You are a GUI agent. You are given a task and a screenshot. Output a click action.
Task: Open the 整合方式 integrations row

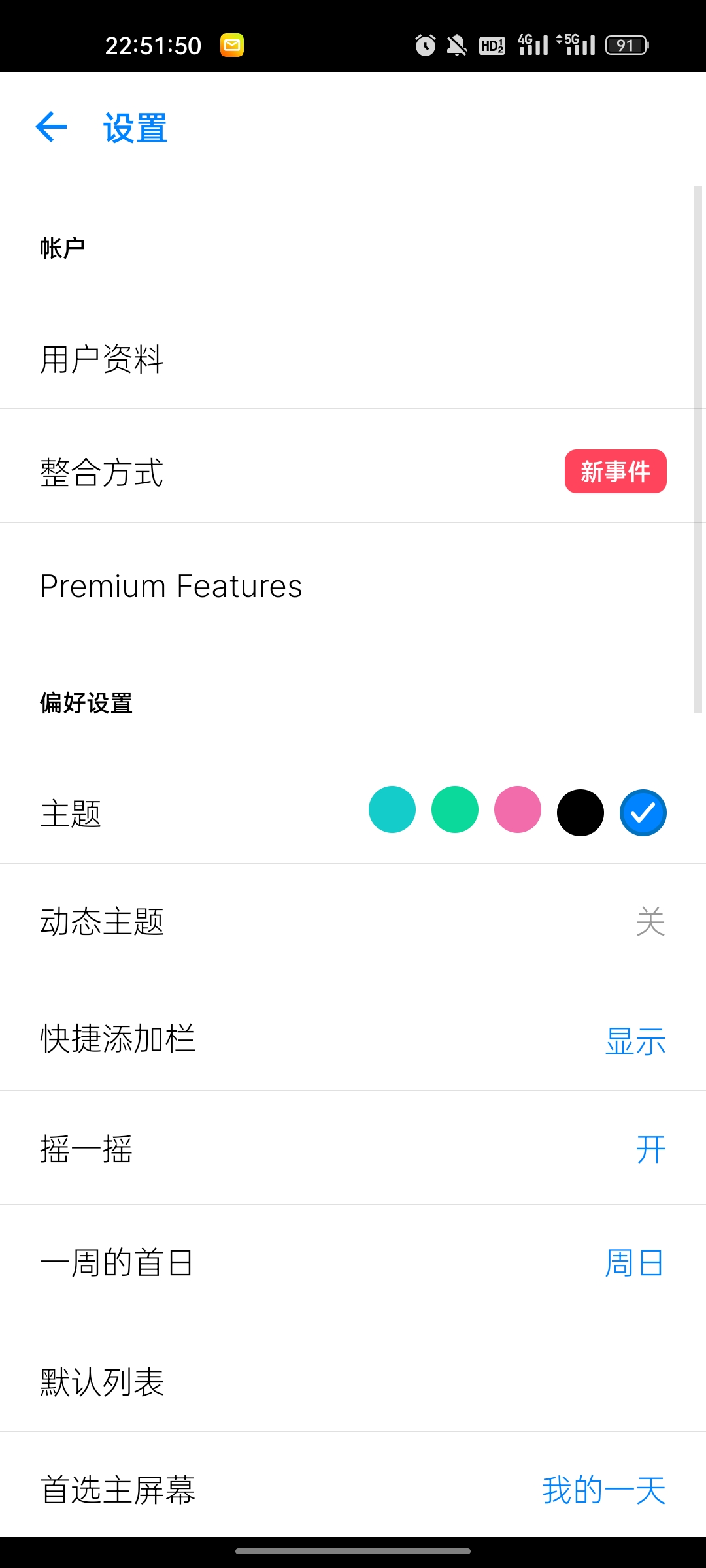pyautogui.click(x=353, y=472)
